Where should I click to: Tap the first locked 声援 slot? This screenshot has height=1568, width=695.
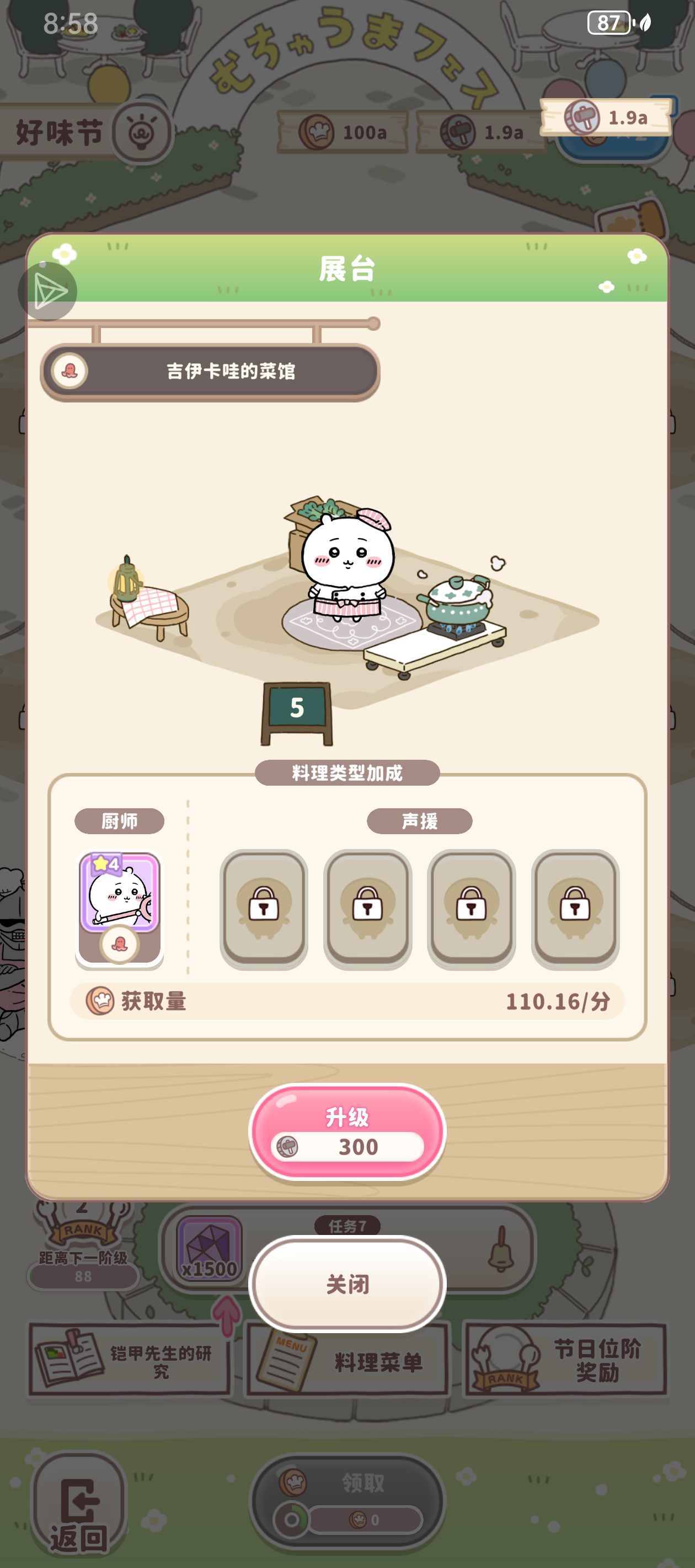tap(264, 907)
